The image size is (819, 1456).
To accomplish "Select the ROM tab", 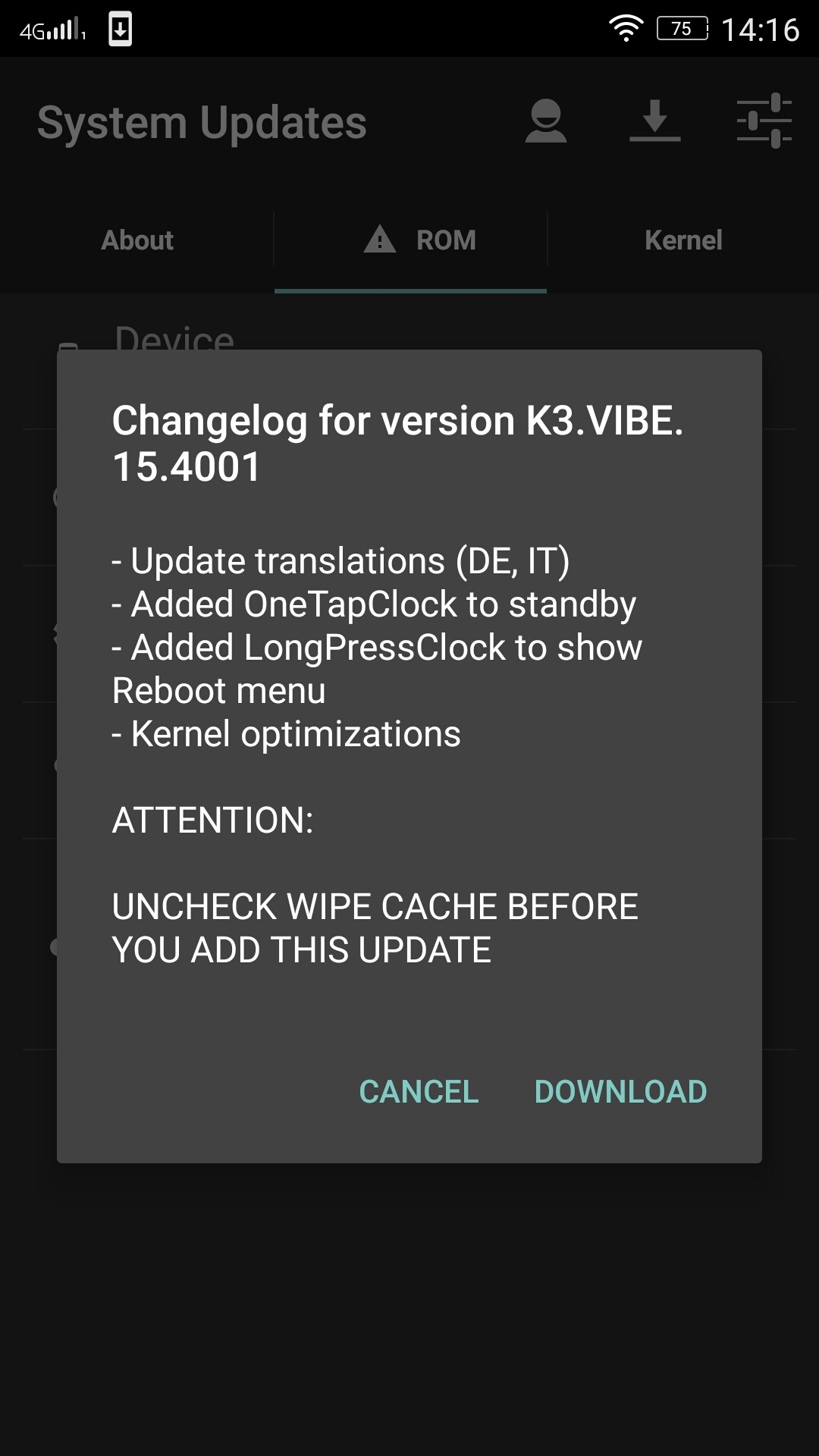I will [420, 240].
